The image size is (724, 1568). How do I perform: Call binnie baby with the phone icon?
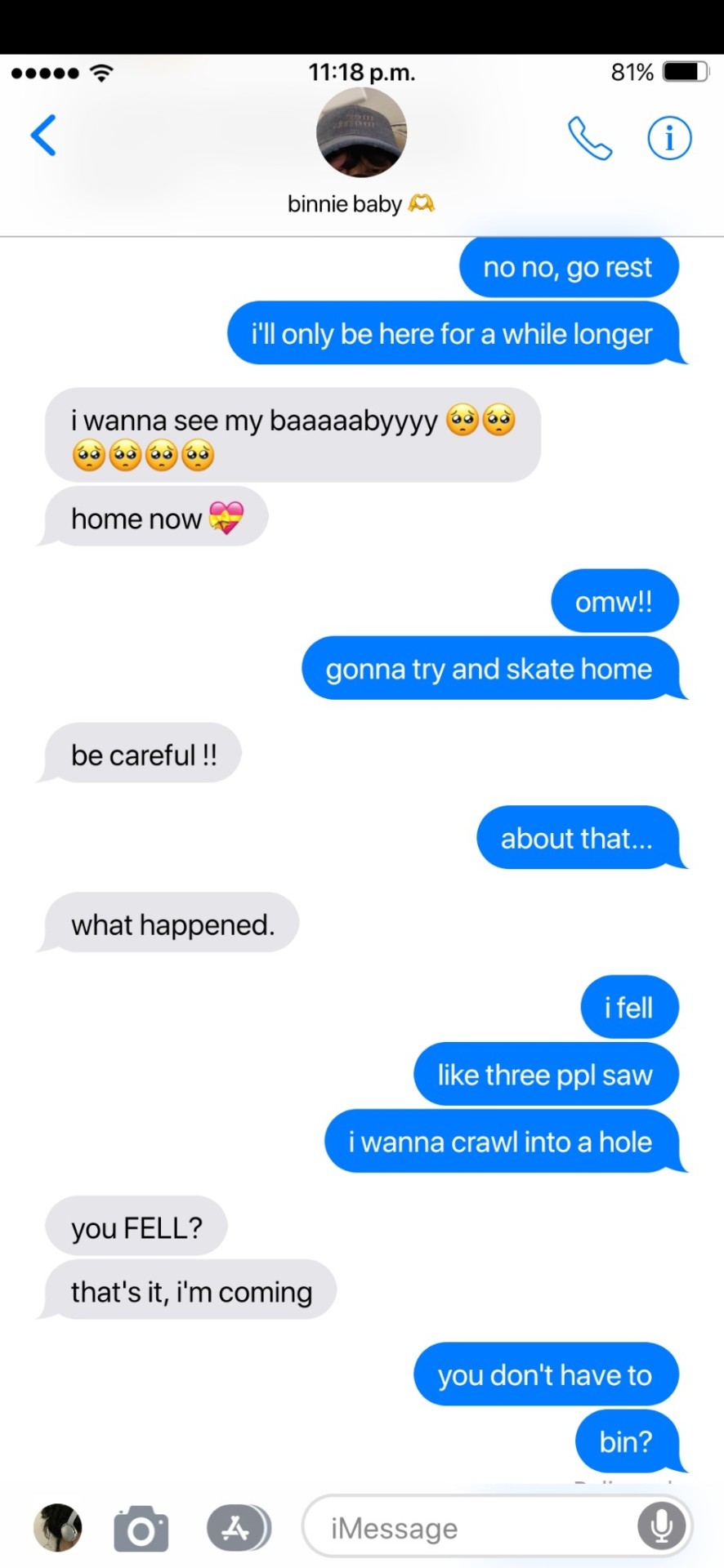click(589, 138)
